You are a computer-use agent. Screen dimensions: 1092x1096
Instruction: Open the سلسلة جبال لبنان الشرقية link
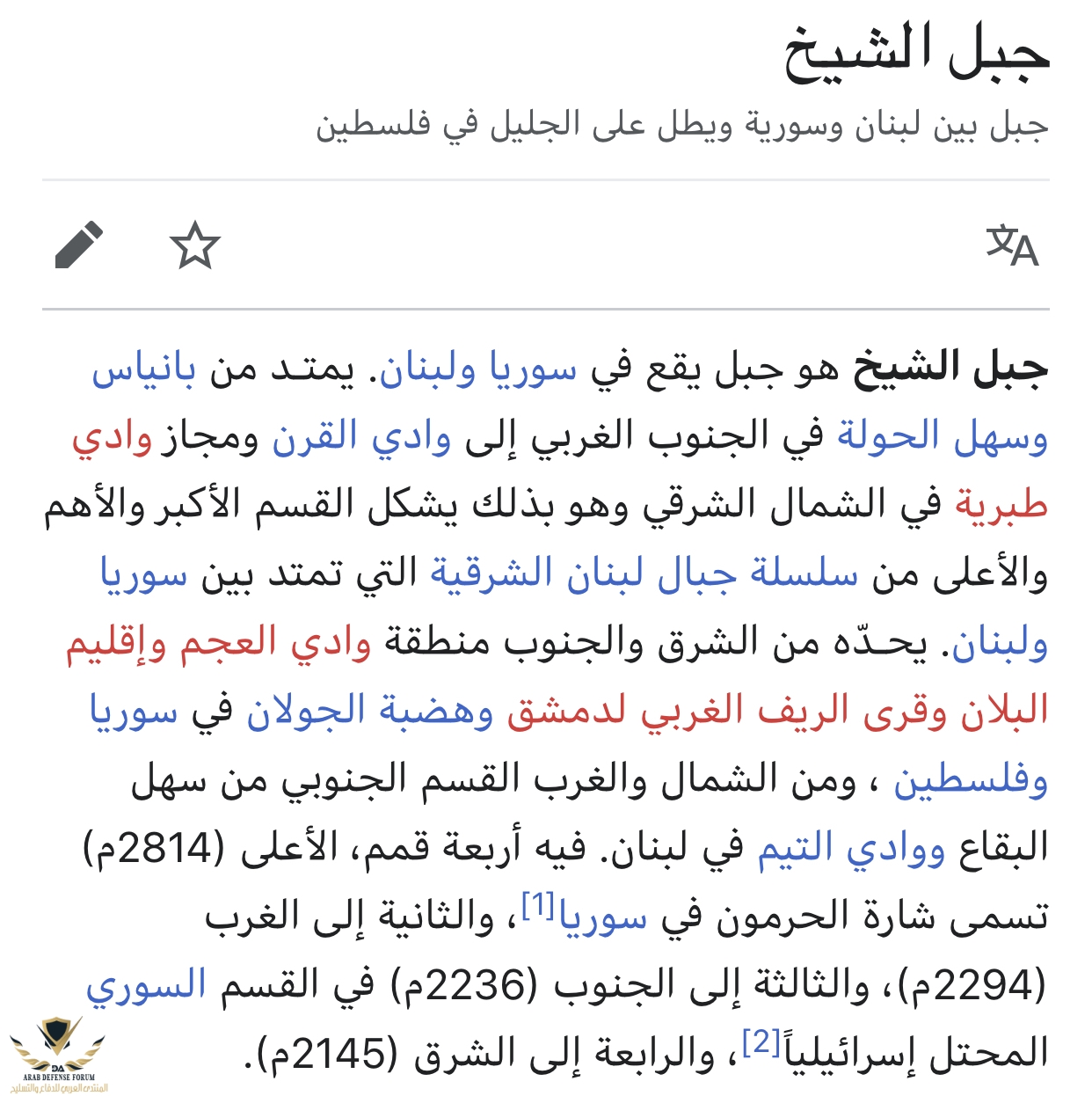click(x=643, y=574)
